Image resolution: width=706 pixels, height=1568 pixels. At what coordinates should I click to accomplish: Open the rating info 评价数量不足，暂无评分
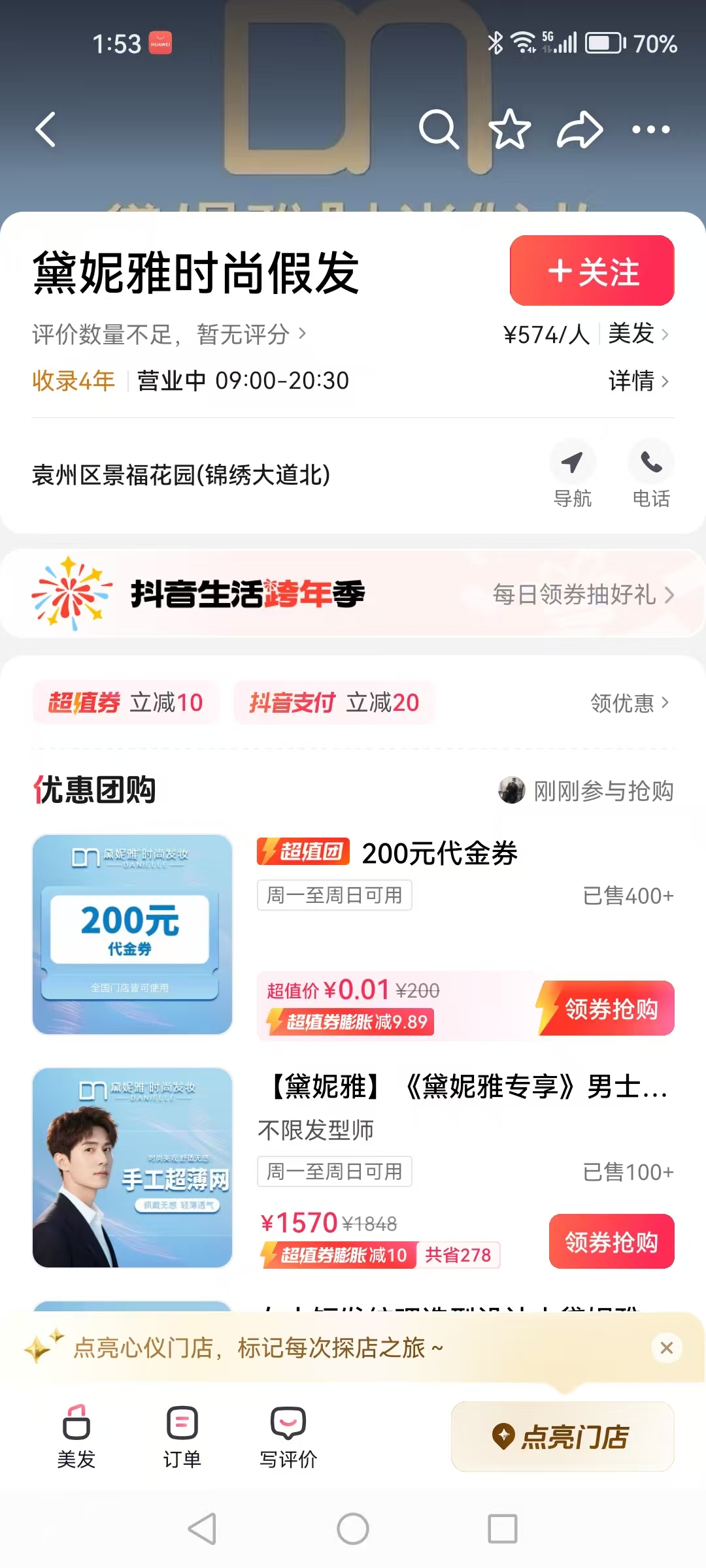pyautogui.click(x=169, y=335)
